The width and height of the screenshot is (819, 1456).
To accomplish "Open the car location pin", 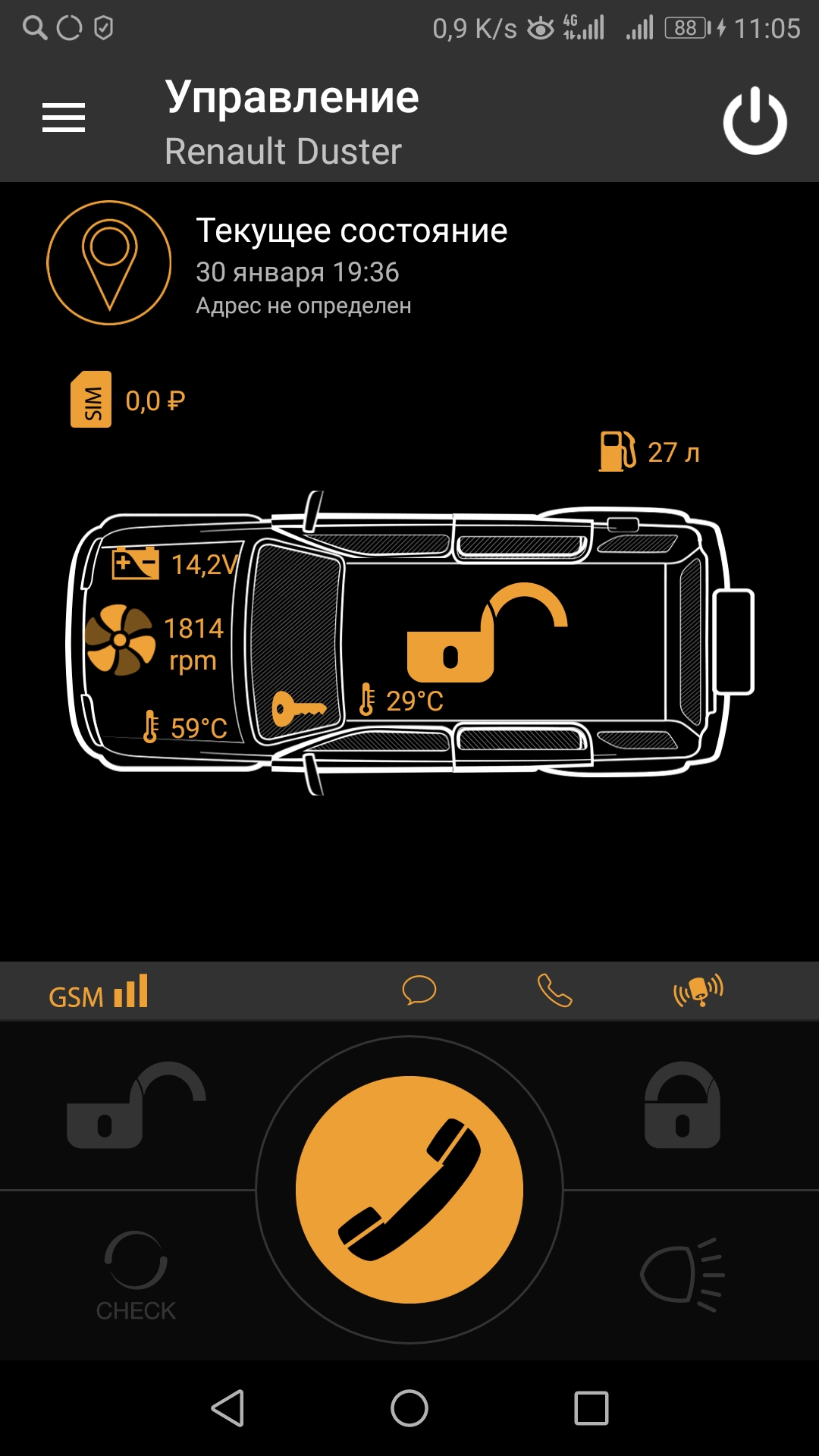I will [x=109, y=262].
